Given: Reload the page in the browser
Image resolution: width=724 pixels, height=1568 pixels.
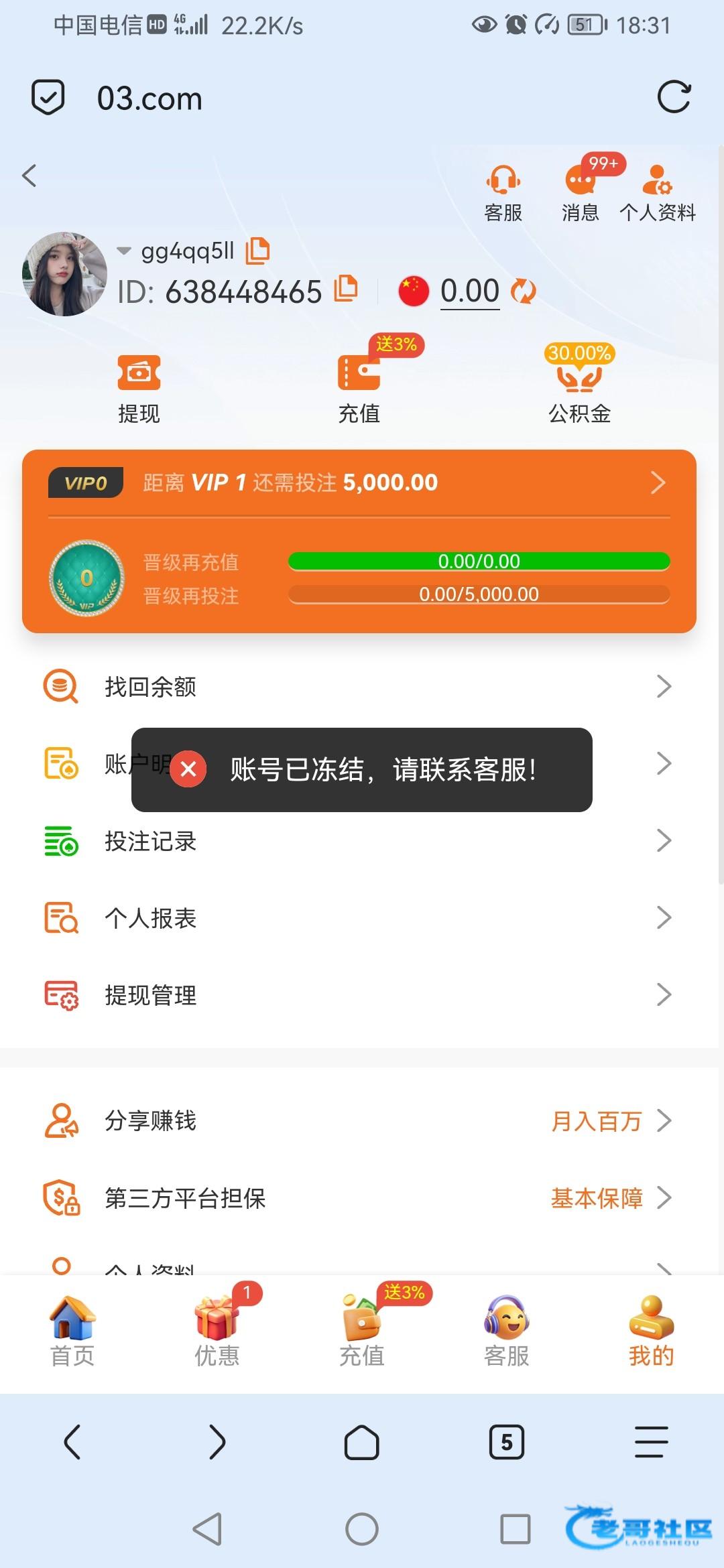Looking at the screenshot, I should (x=673, y=98).
